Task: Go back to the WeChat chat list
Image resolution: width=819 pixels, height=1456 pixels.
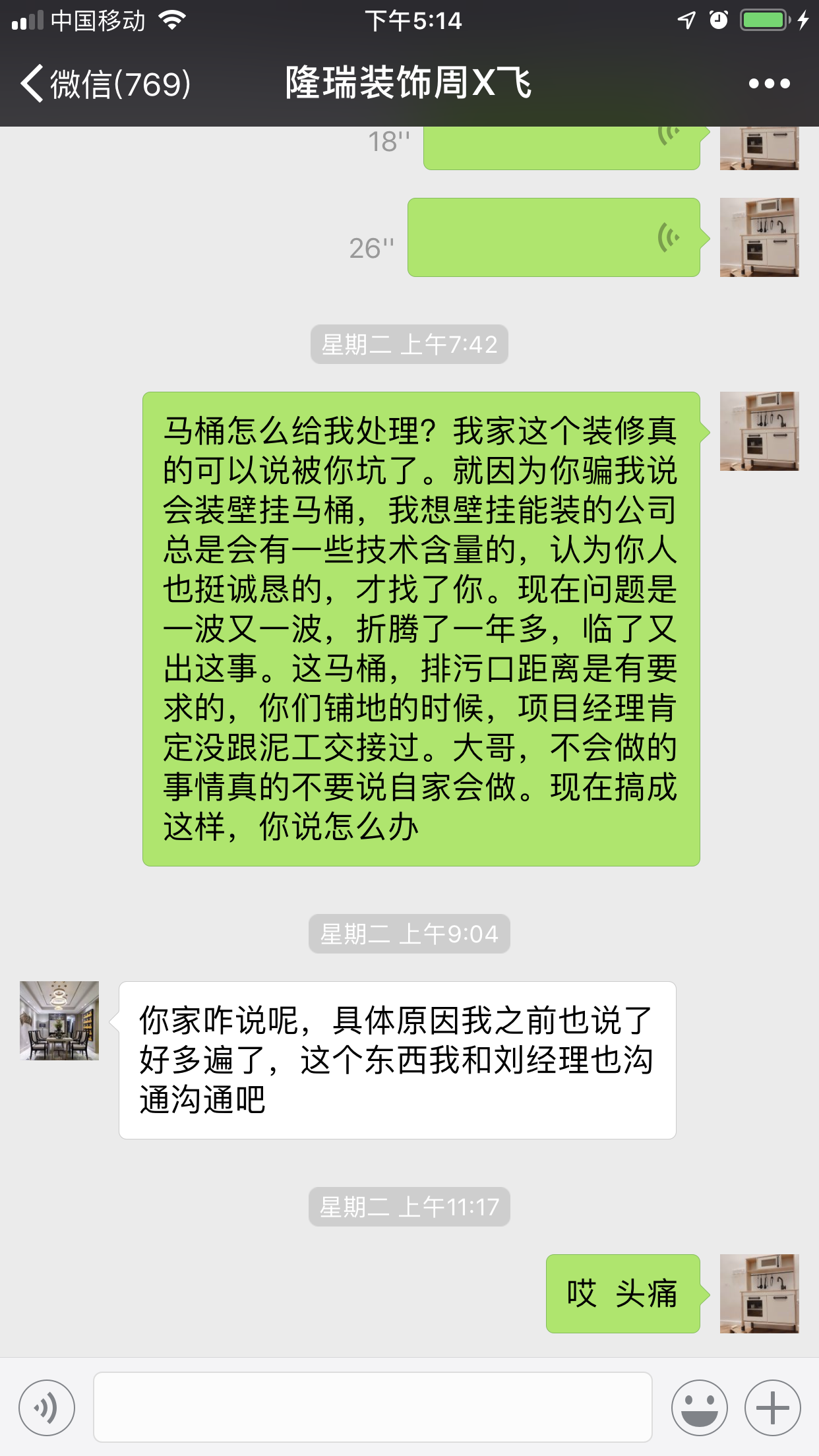Action: pos(106,84)
